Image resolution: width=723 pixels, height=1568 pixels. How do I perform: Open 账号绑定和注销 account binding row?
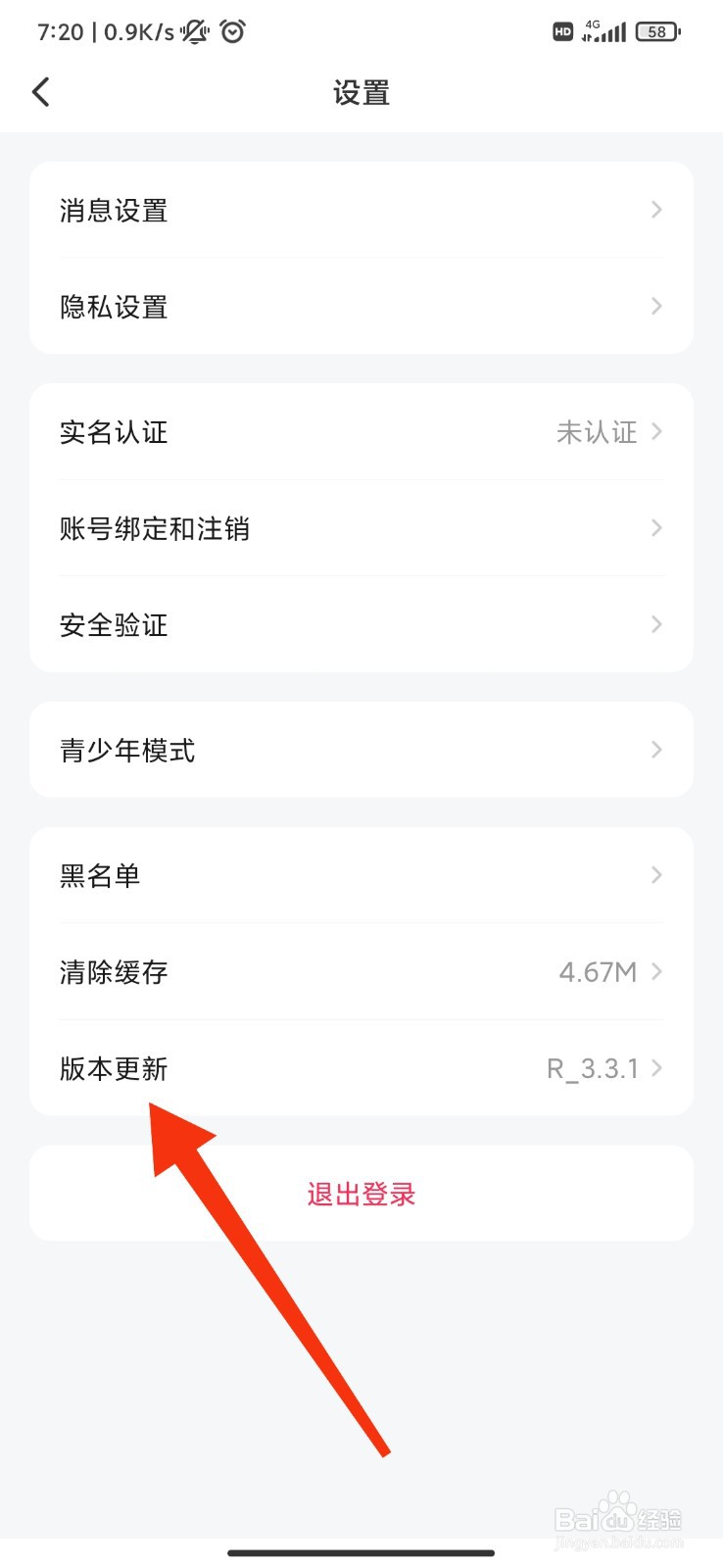pyautogui.click(x=361, y=528)
